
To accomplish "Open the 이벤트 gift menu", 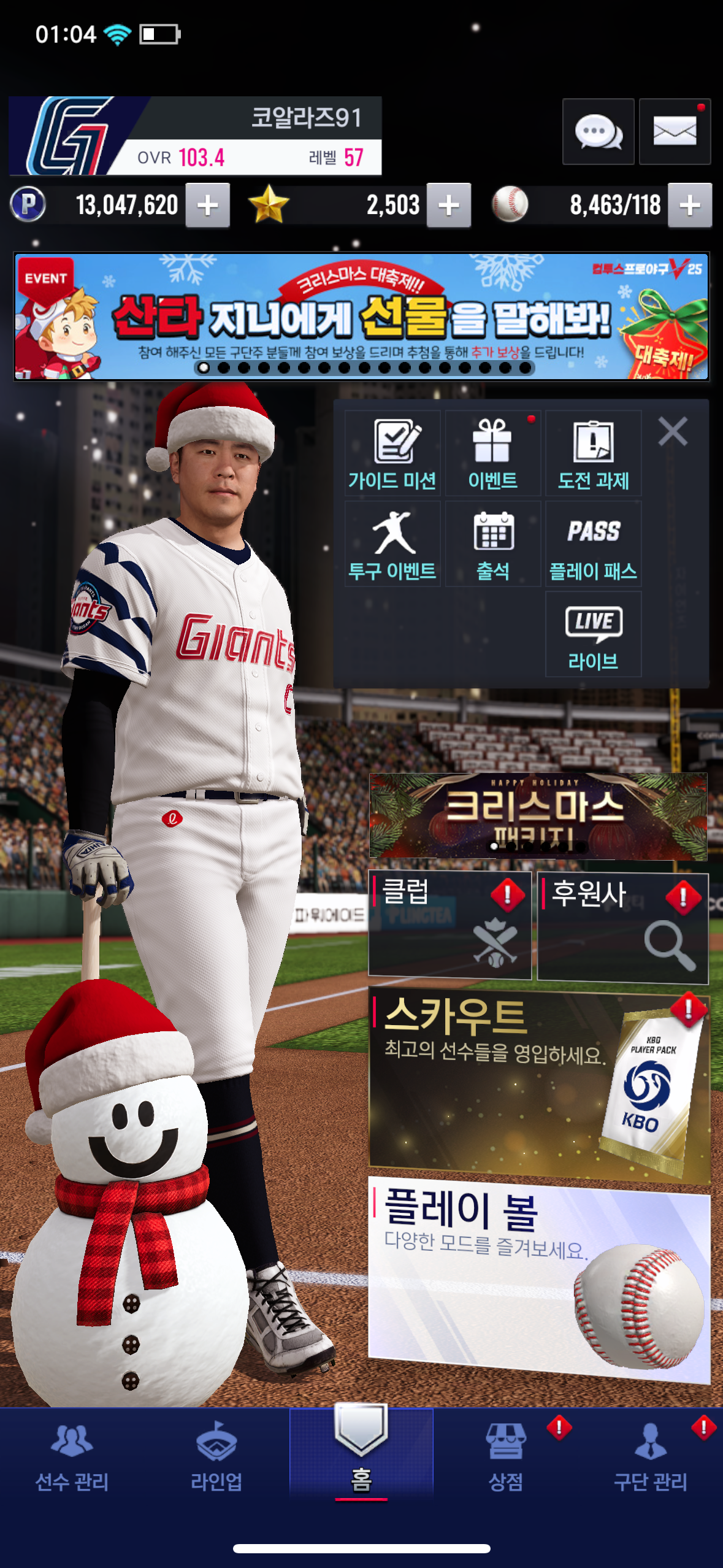I will (492, 454).
